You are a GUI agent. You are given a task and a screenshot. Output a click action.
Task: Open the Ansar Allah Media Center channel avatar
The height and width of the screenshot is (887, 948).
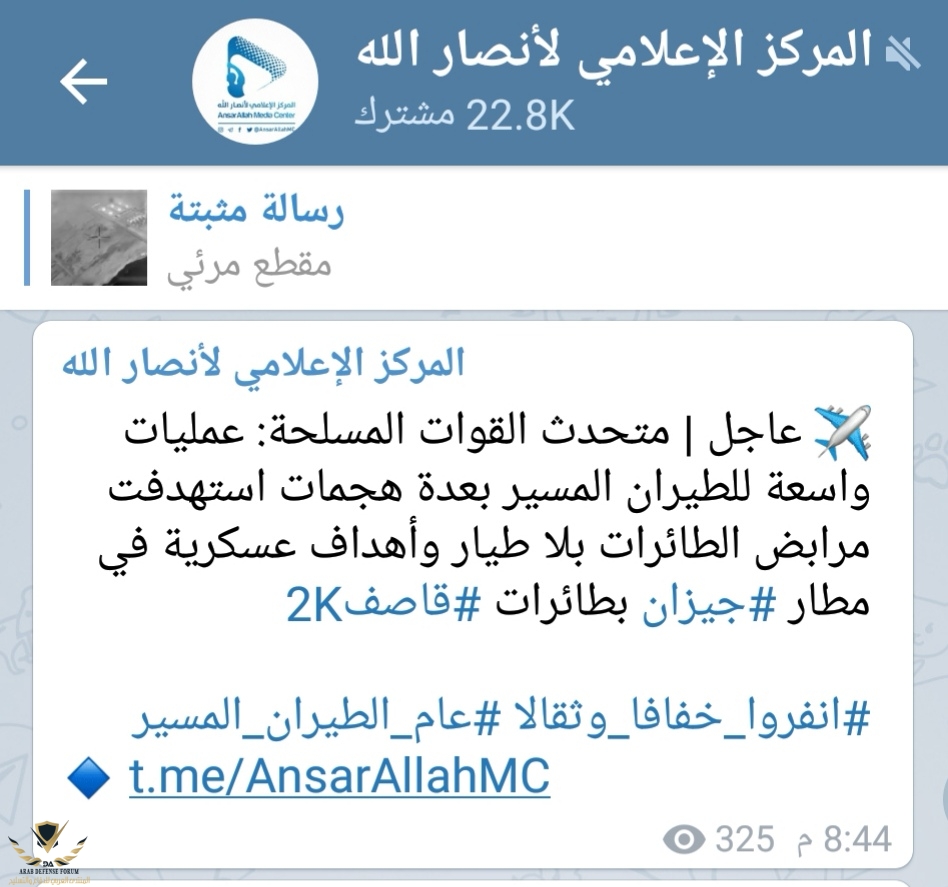pos(255,82)
